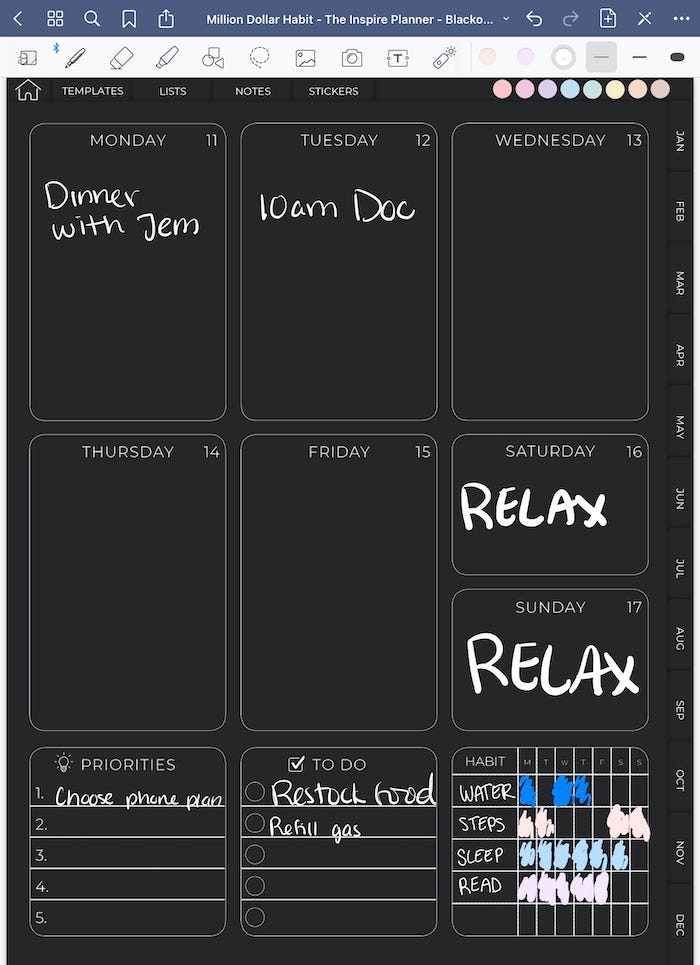Open the page thumbnails grid view
This screenshot has height=965, width=700.
[55, 19]
